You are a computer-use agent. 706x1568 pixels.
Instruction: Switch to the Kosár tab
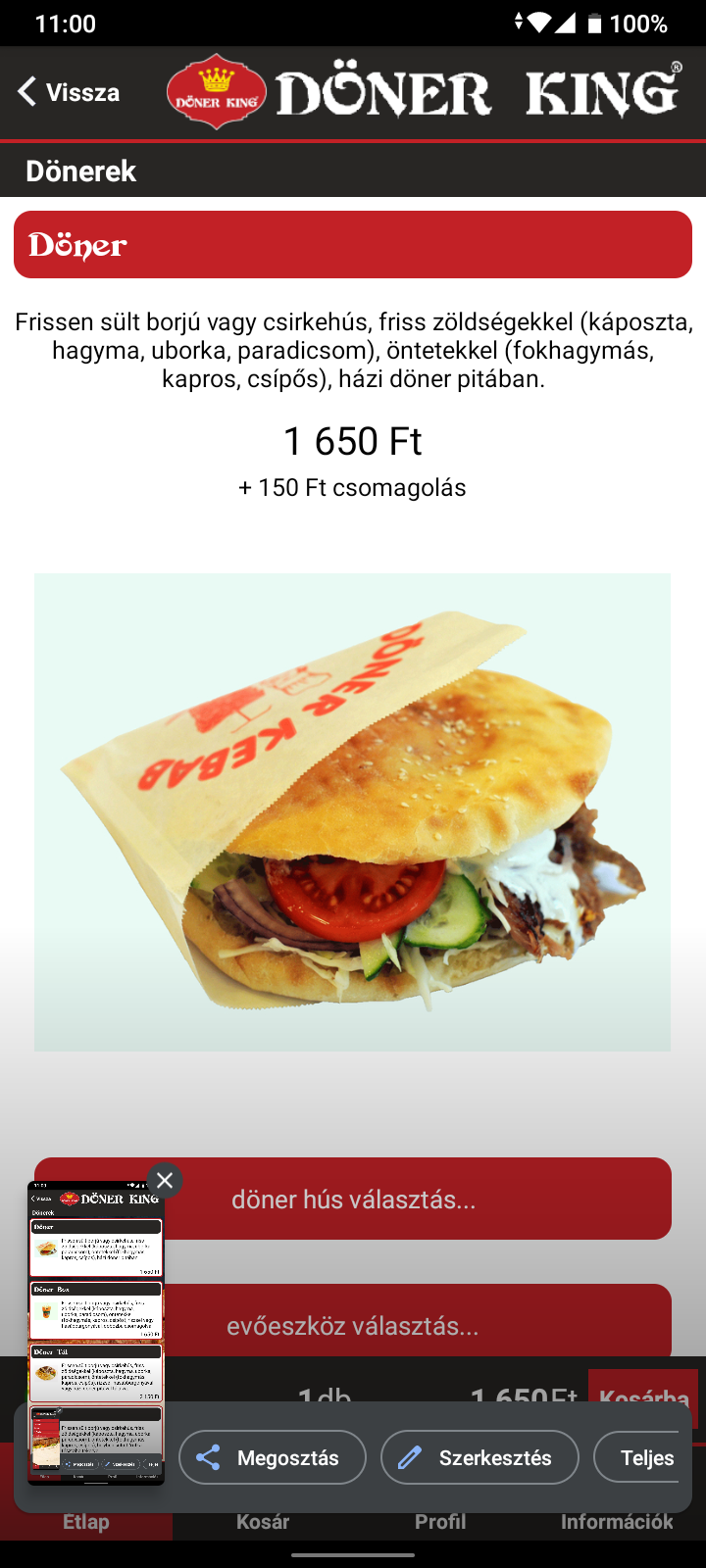pos(263,1522)
